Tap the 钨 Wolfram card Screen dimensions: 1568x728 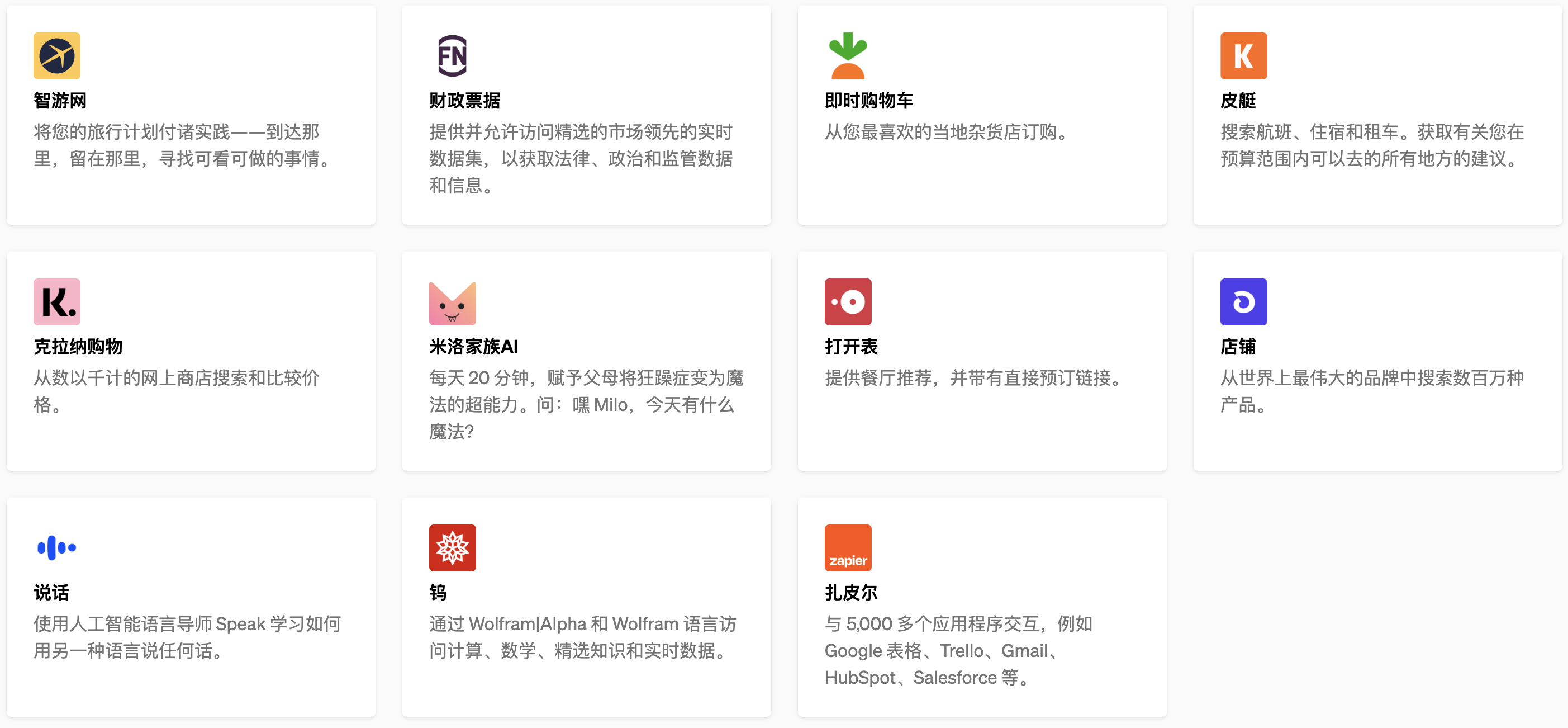tap(586, 607)
